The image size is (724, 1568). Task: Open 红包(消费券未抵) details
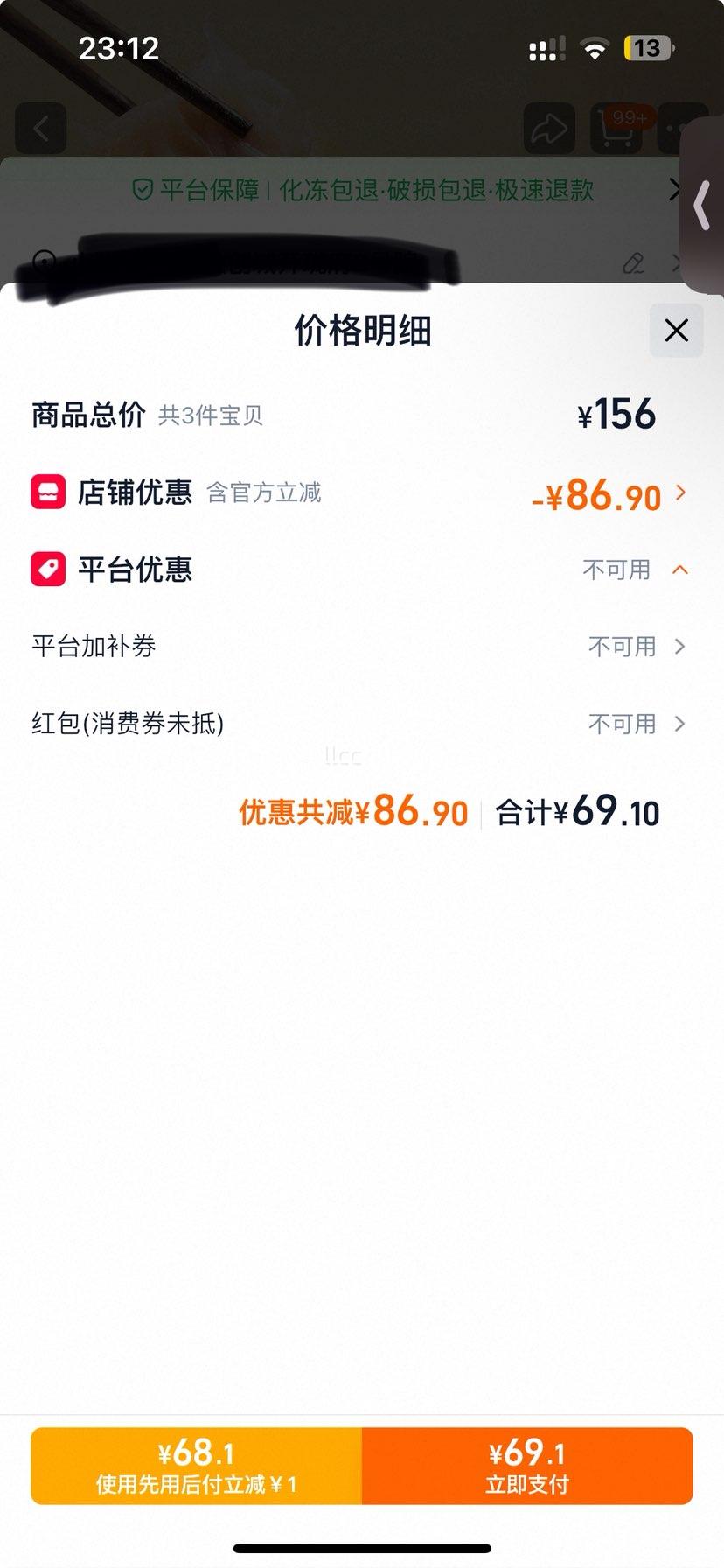coord(679,724)
